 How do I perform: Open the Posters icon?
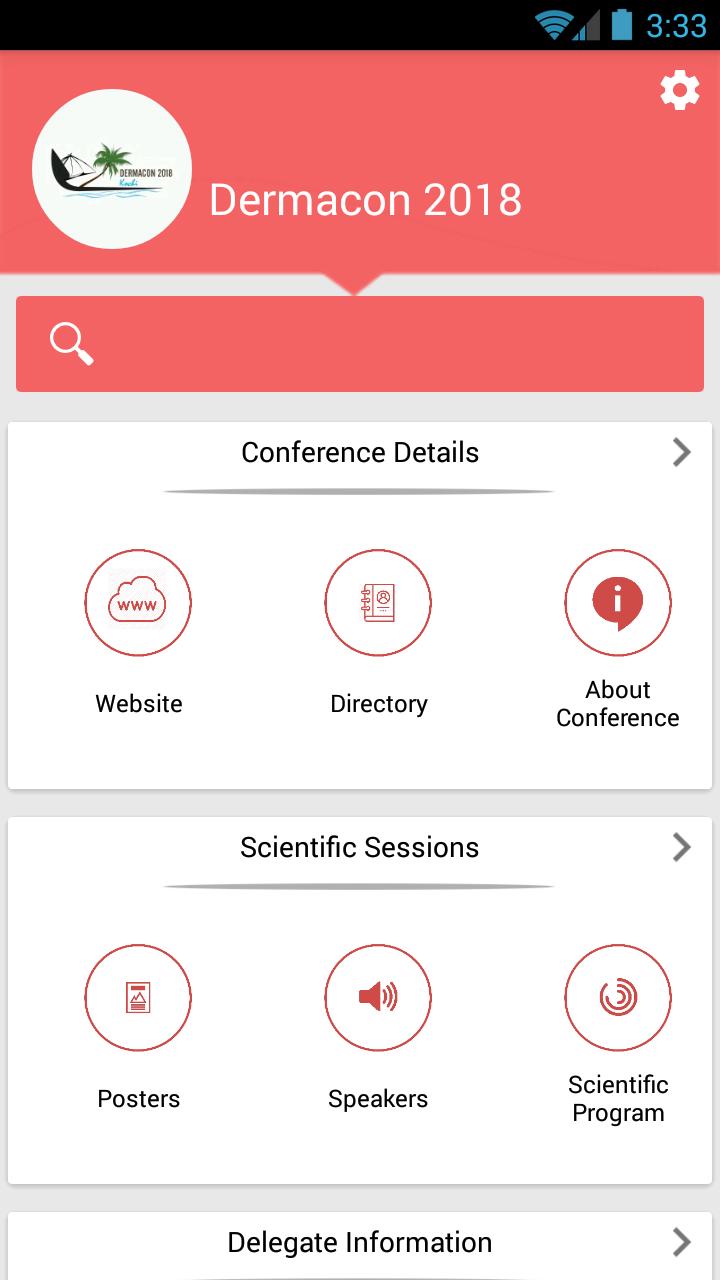tap(138, 997)
